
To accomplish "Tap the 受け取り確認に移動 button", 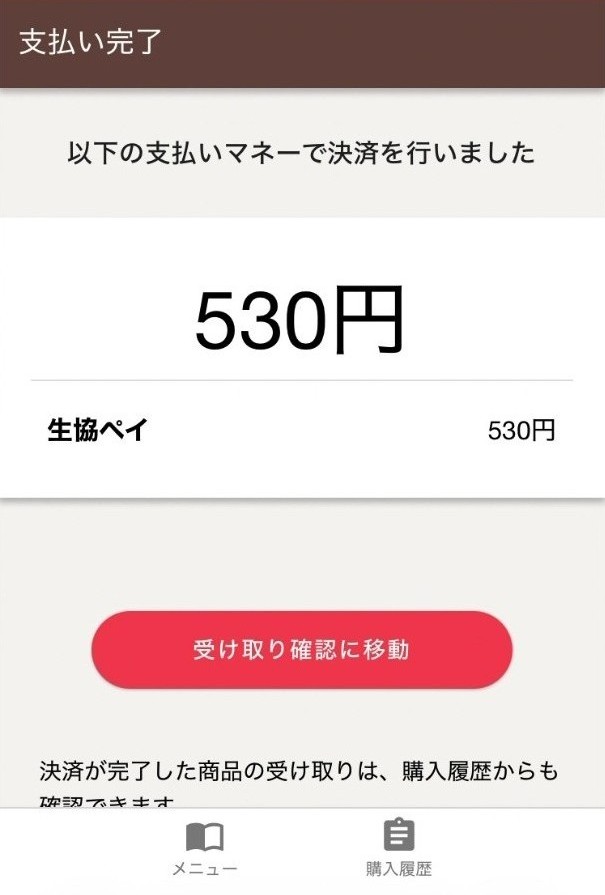I will [x=301, y=650].
